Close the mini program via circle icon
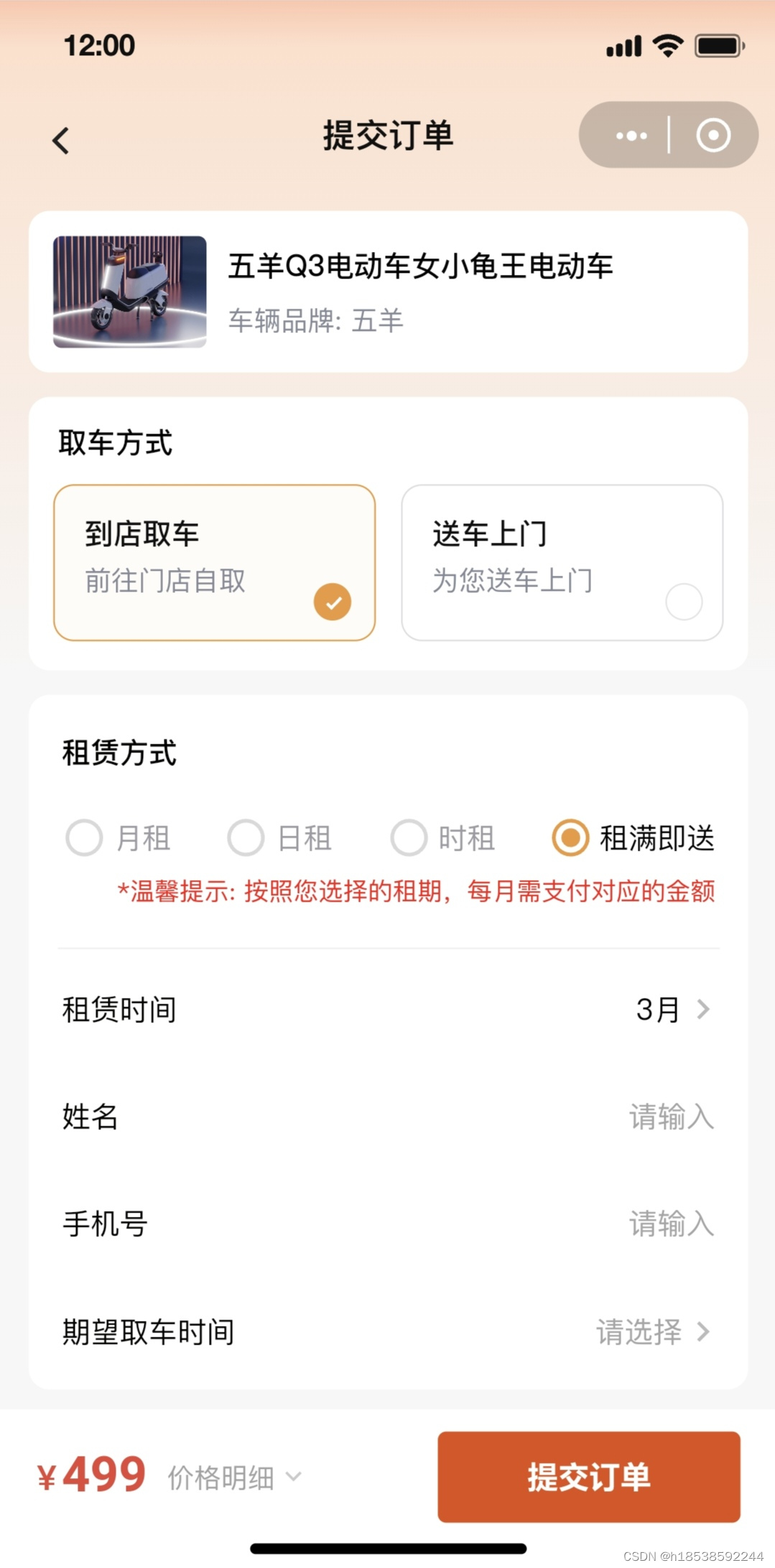Viewport: 775px width, 1568px height. click(x=713, y=136)
